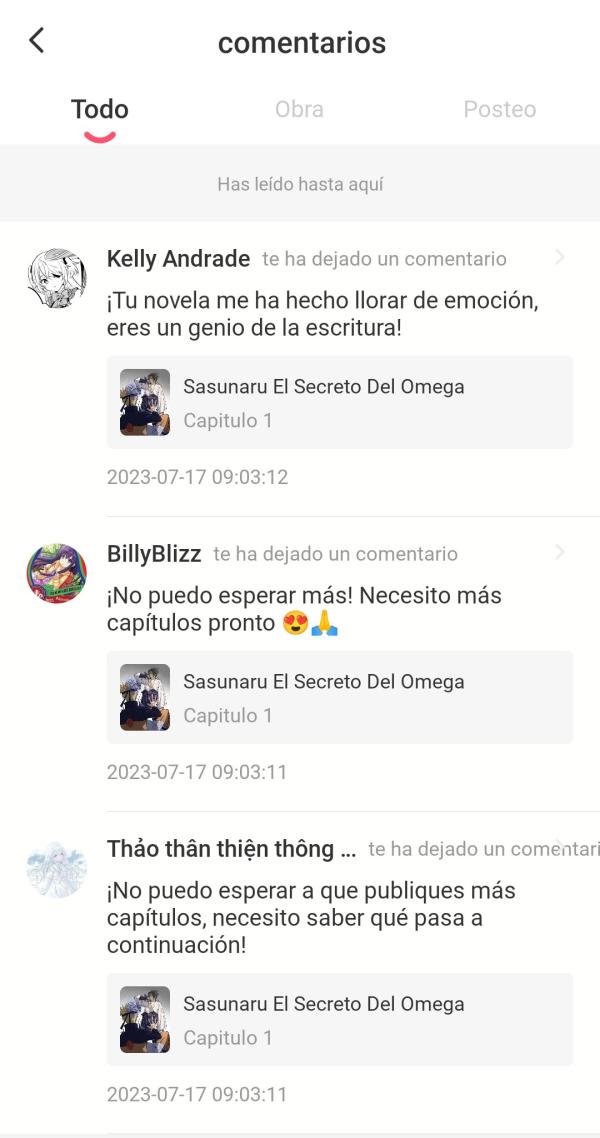
Task: Go back using the top arrow
Action: (x=37, y=41)
